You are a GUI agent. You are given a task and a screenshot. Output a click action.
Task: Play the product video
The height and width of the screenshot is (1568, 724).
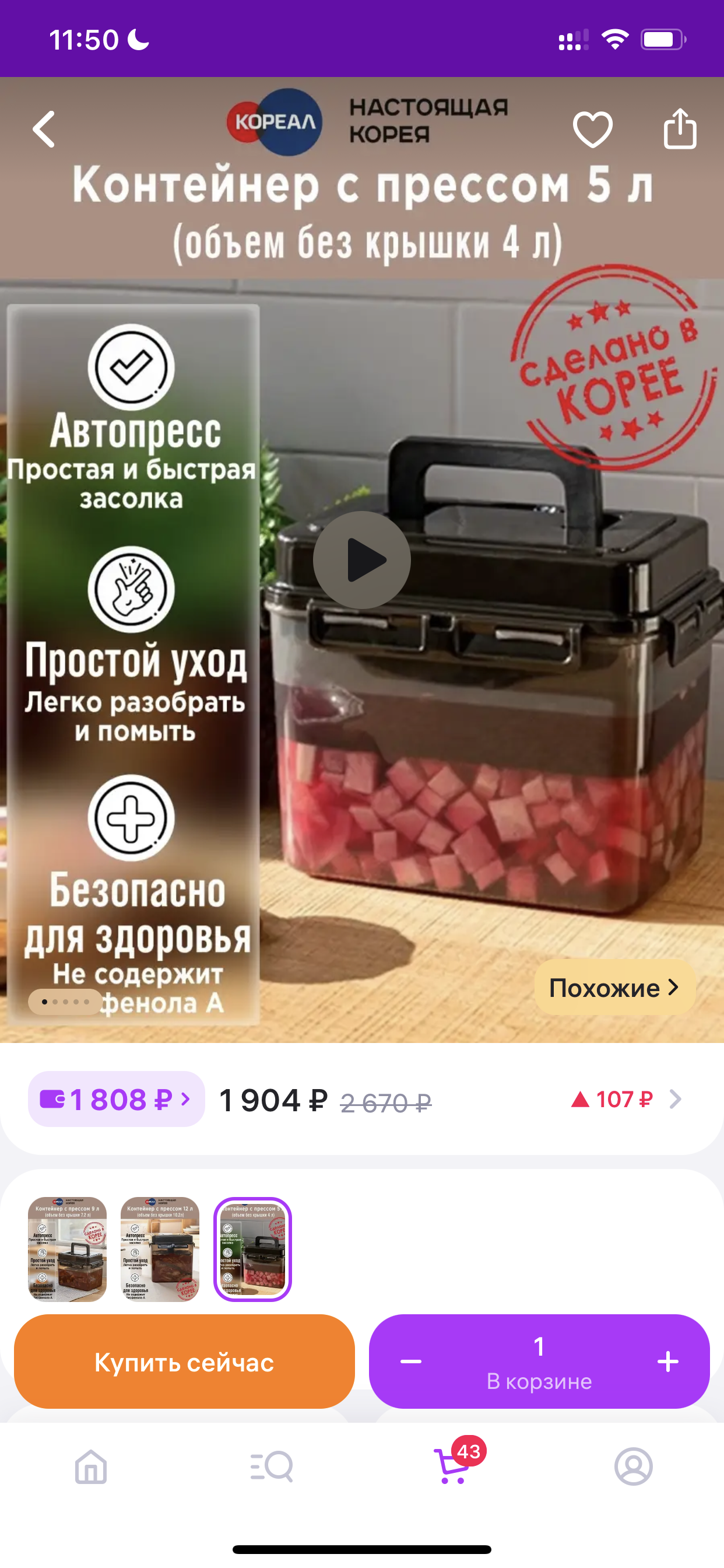(x=362, y=559)
